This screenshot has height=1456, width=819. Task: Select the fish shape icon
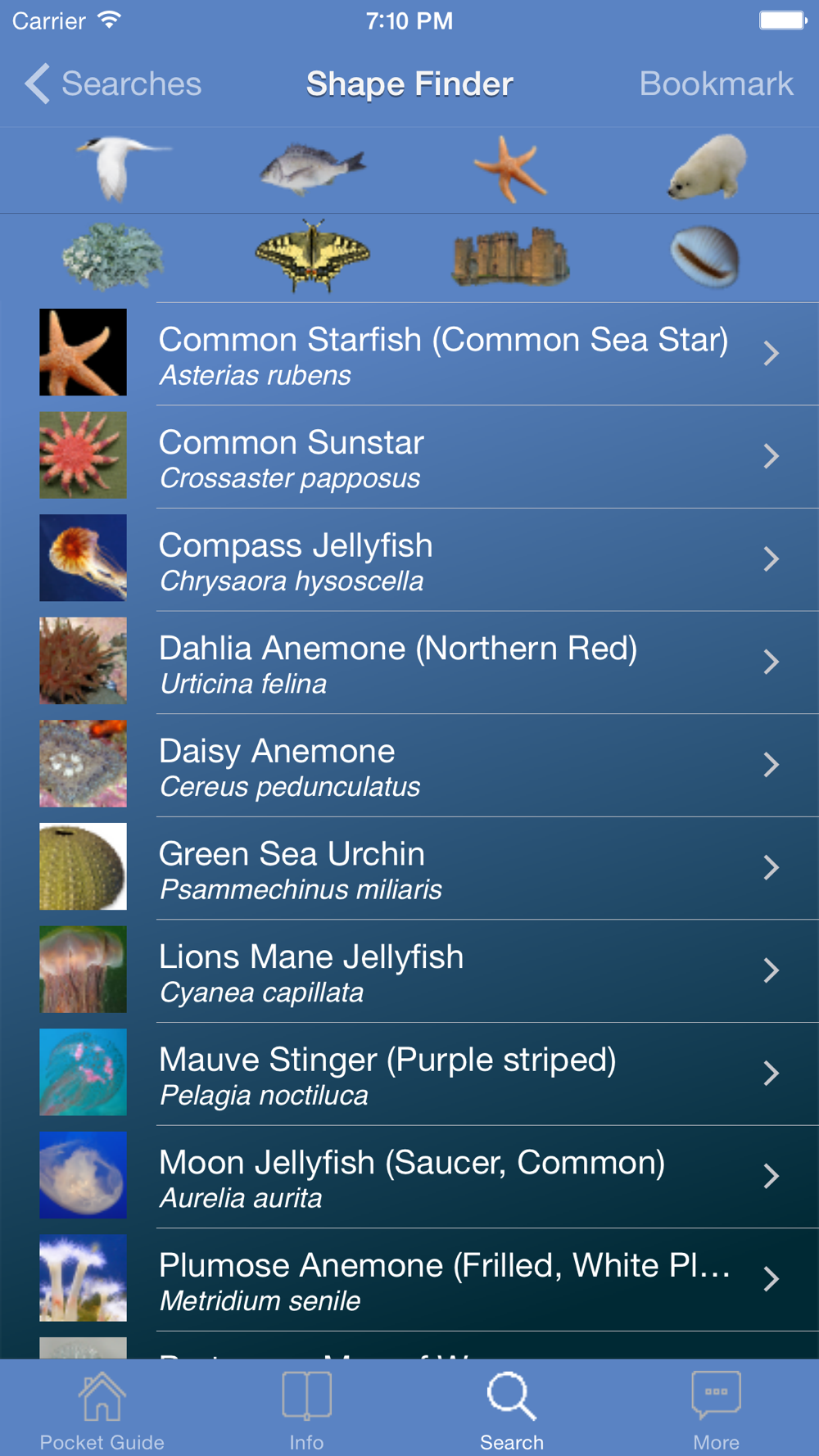coord(313,168)
